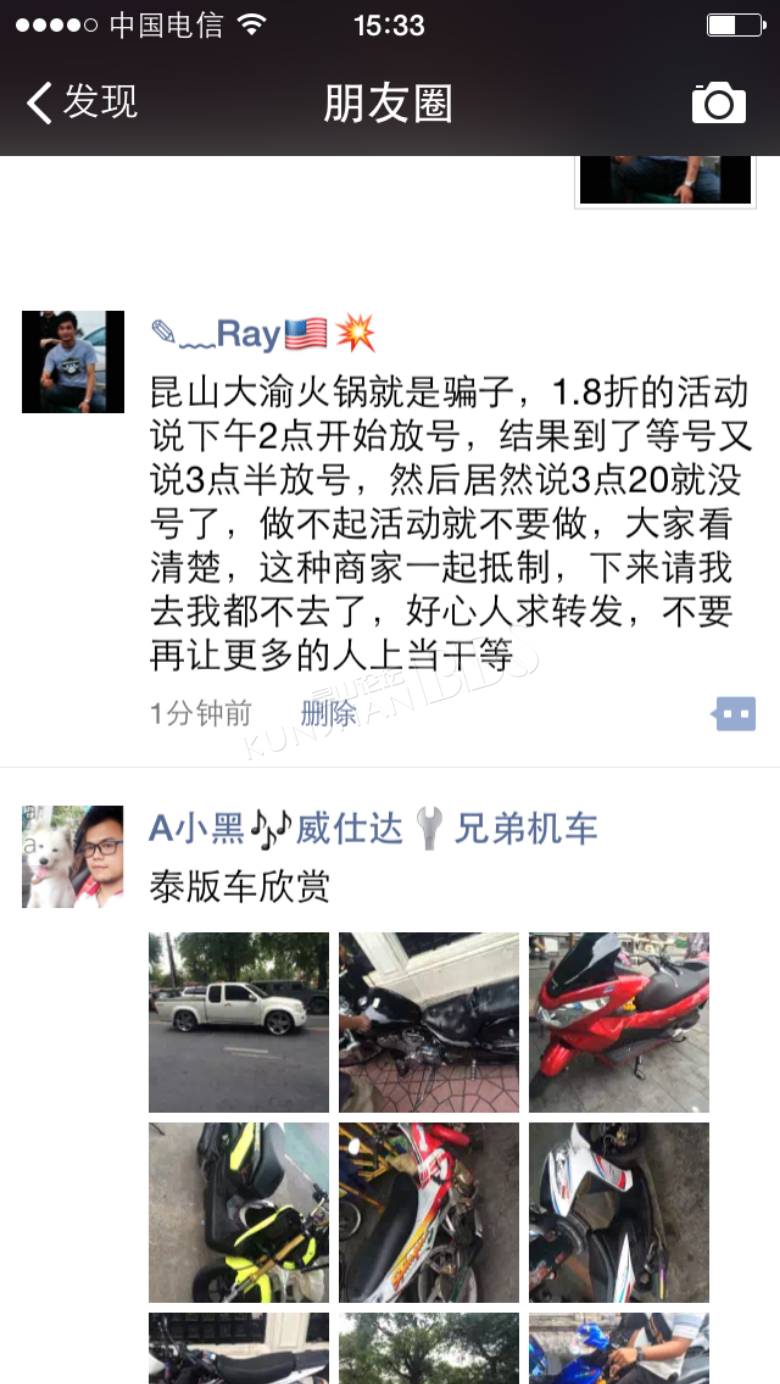The image size is (780, 1384).
Task: View the white pickup truck photo
Action: pos(239,1022)
